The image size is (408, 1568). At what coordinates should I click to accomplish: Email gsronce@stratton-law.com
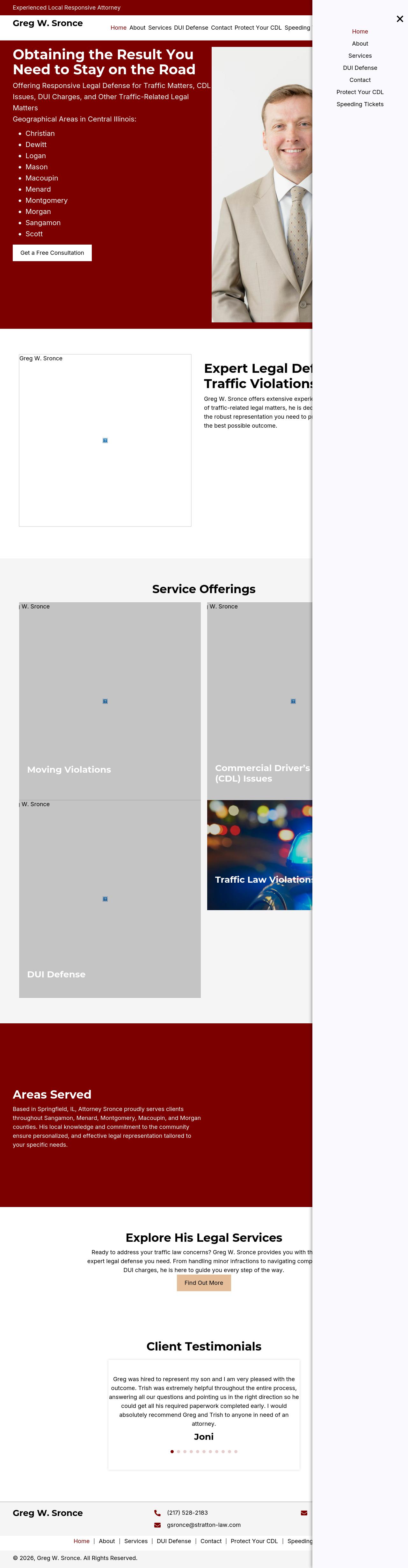(x=204, y=1525)
